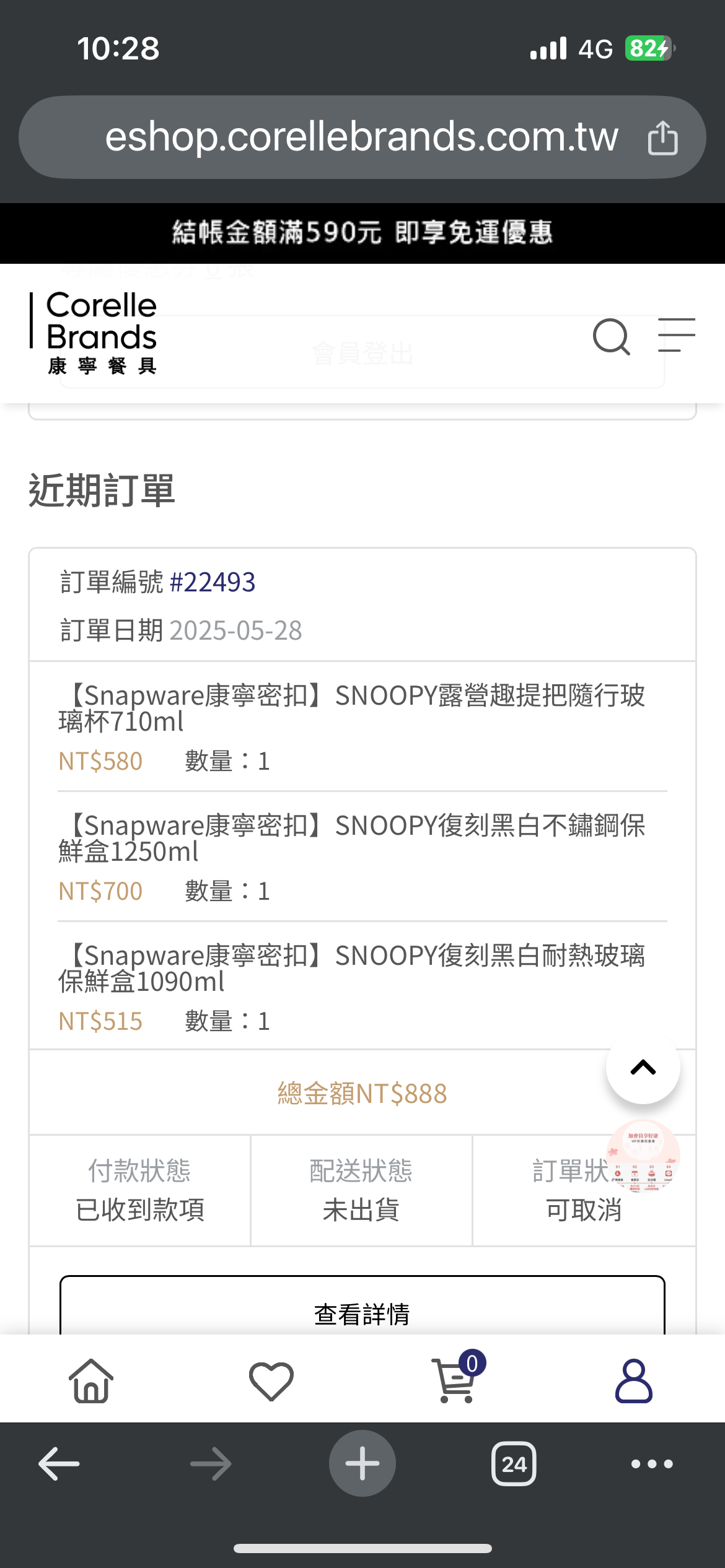Share the page from the address bar
Image resolution: width=725 pixels, height=1568 pixels.
(x=662, y=137)
